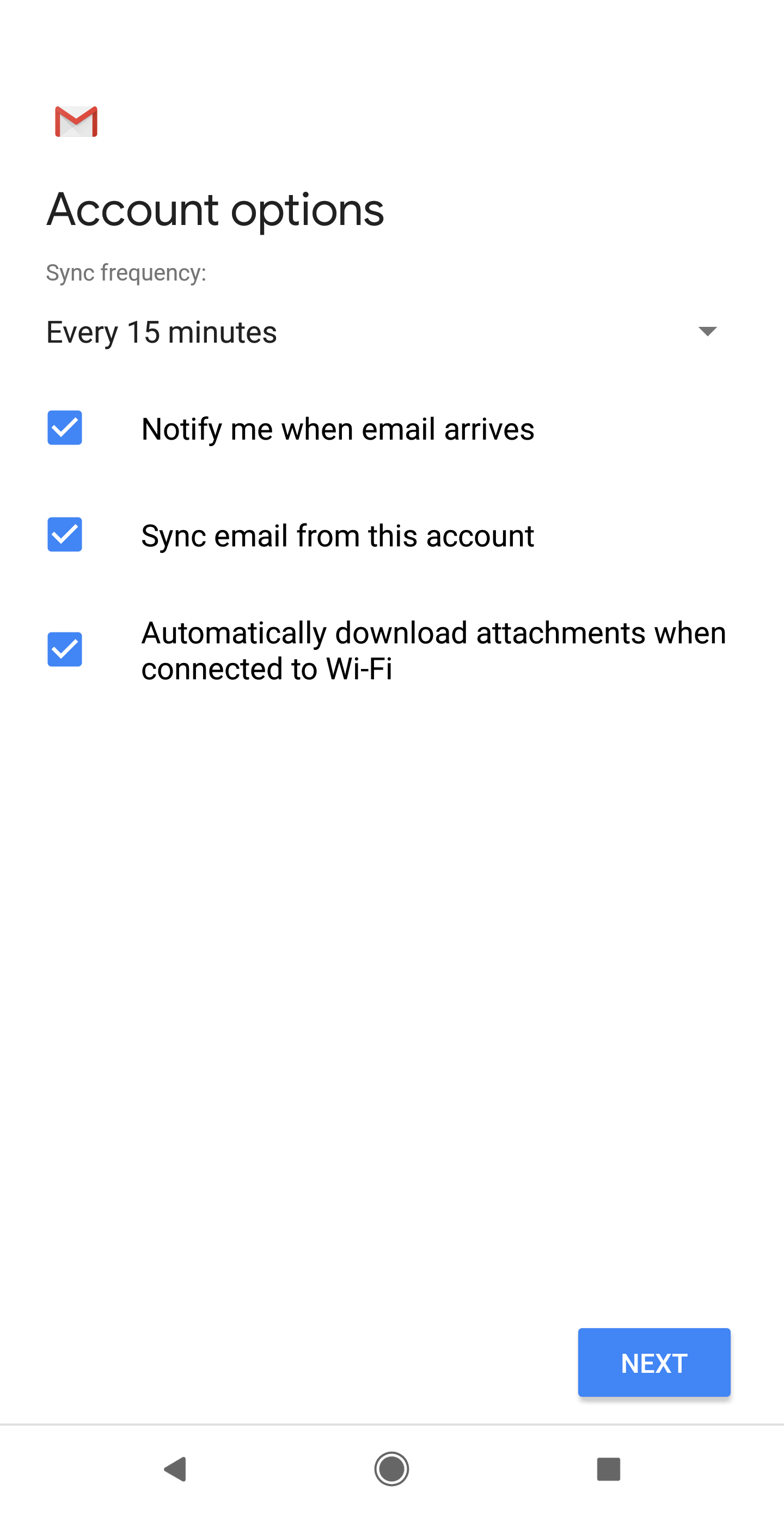Disable automatic attachment download on Wi-Fi

pyautogui.click(x=65, y=649)
